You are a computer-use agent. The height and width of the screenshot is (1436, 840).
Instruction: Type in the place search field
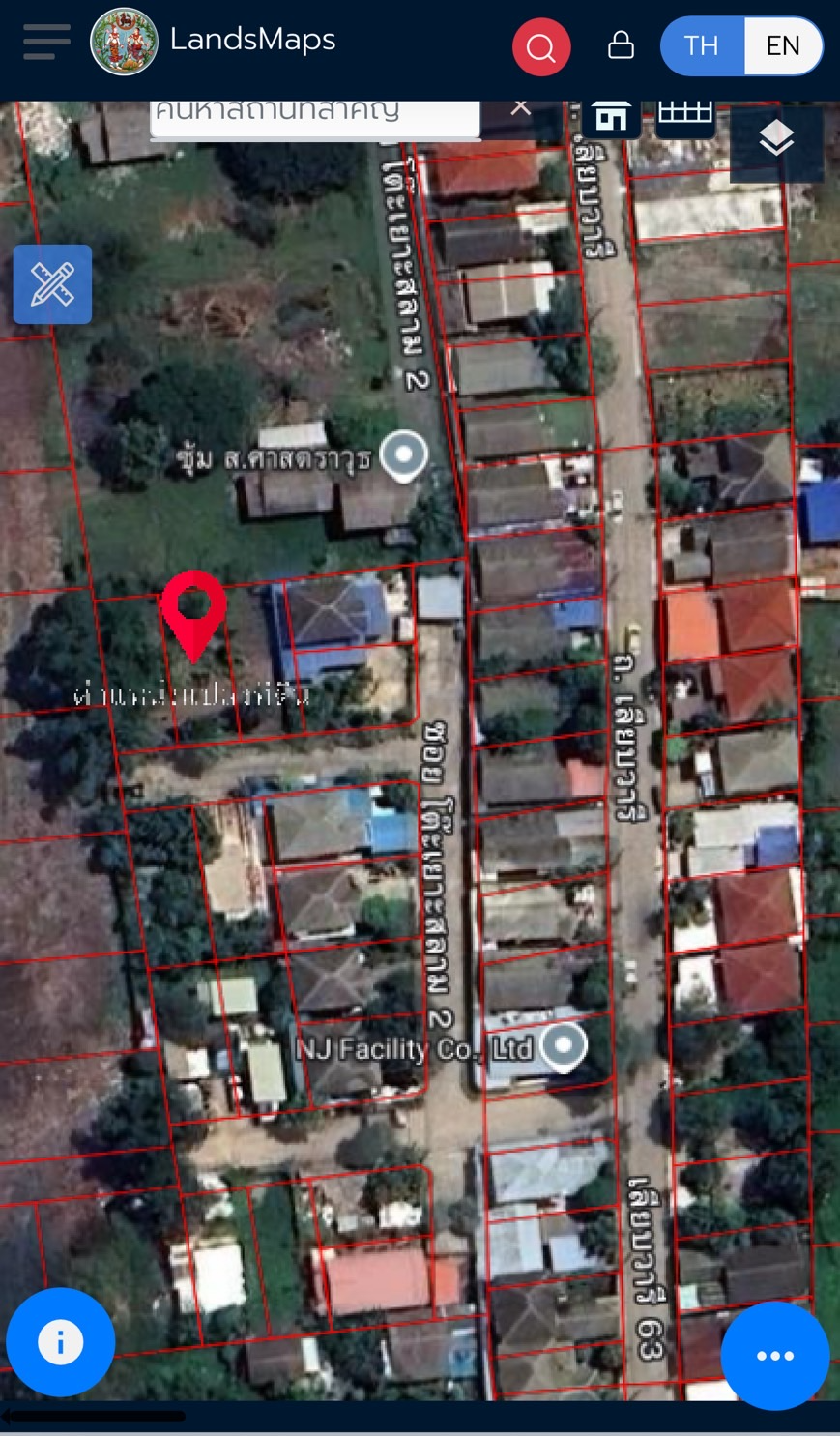point(315,119)
